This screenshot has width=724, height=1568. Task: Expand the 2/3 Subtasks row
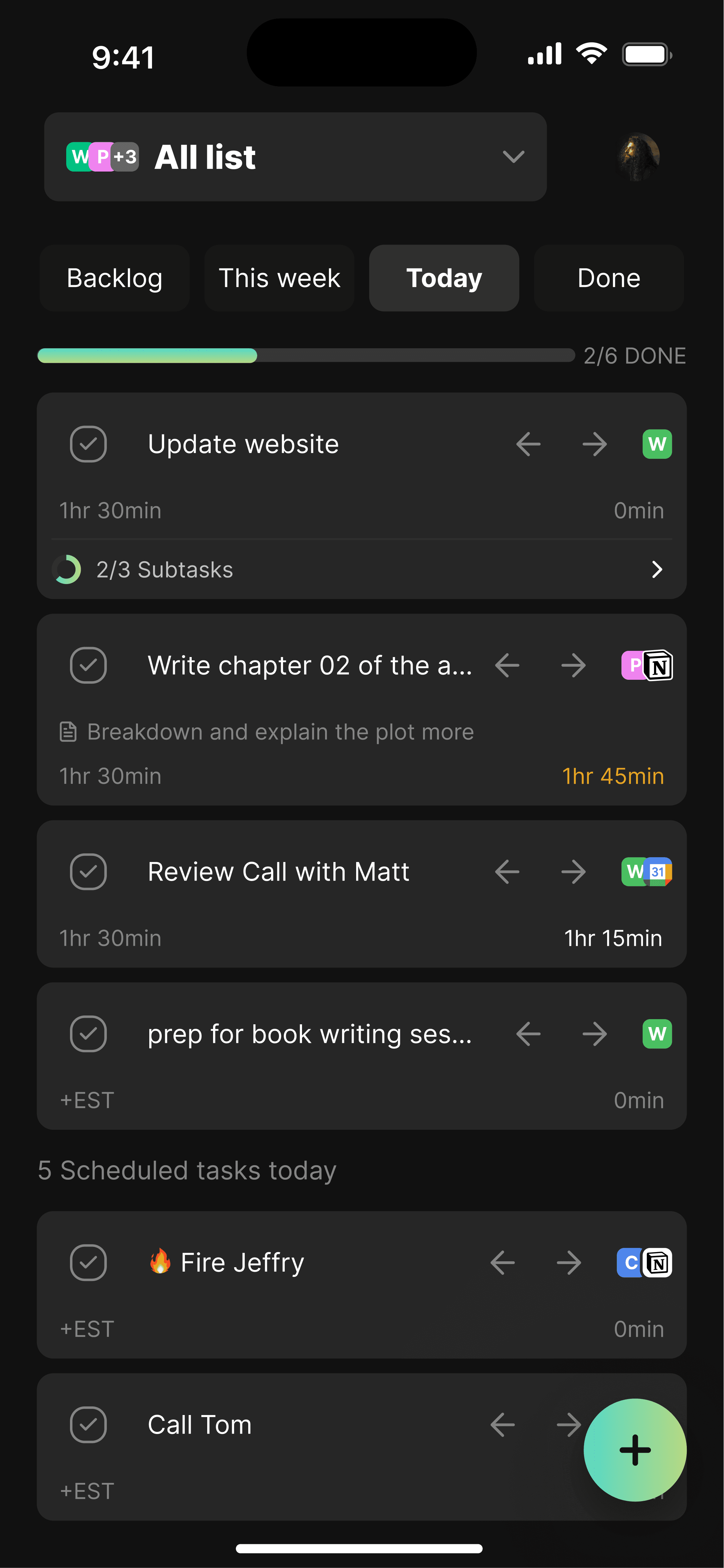362,570
